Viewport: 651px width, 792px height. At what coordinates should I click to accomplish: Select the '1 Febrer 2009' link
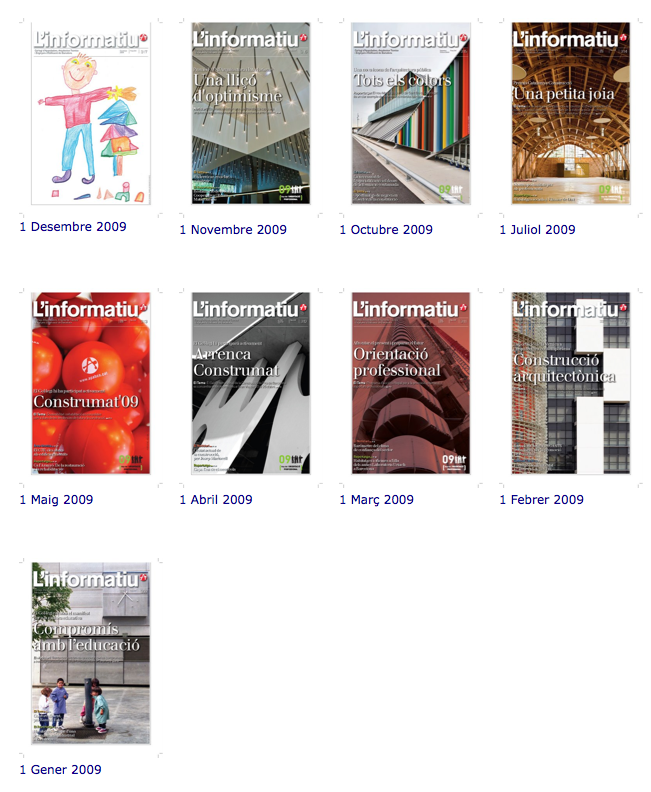pos(541,500)
